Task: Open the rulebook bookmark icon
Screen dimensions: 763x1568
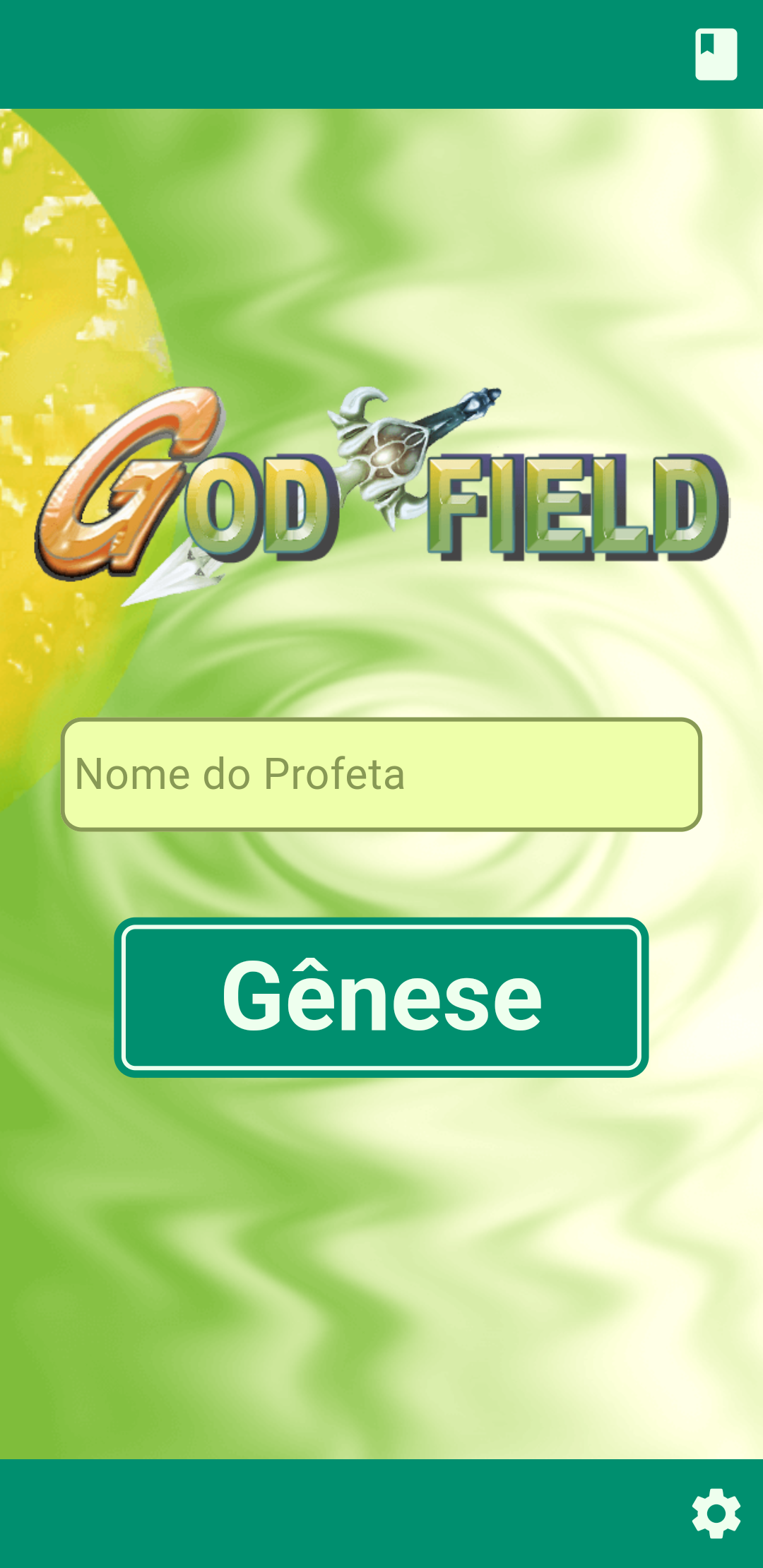Action: 716,54
